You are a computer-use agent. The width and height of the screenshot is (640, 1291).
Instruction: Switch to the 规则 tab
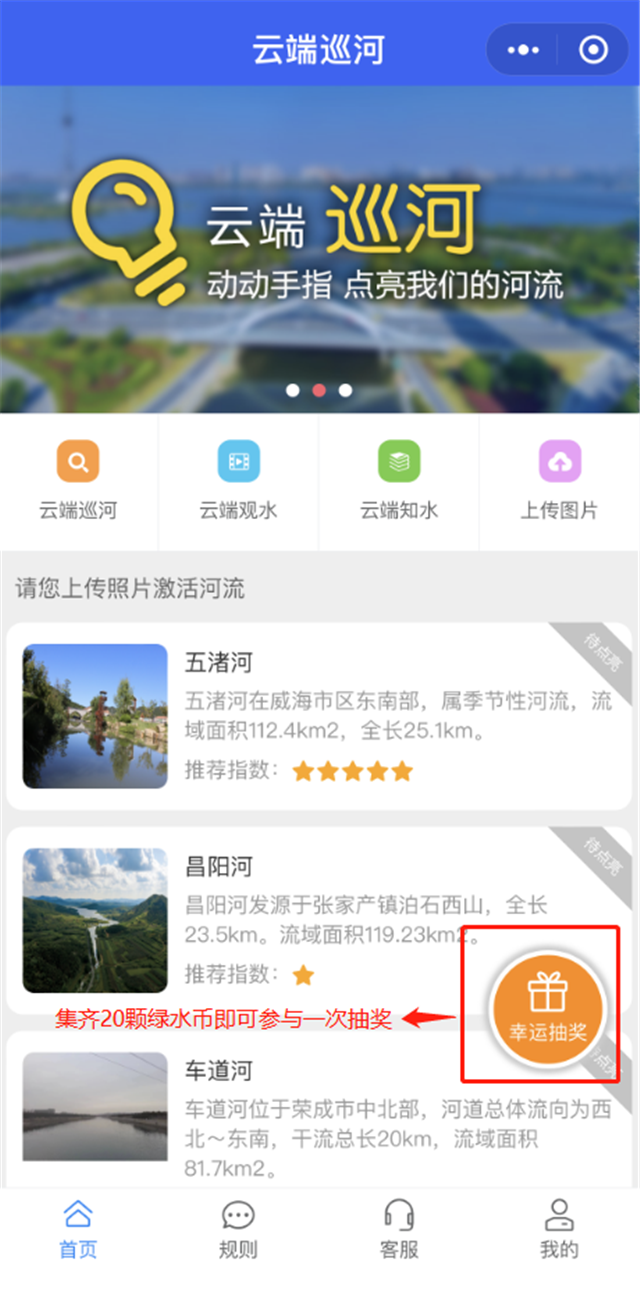click(238, 1230)
